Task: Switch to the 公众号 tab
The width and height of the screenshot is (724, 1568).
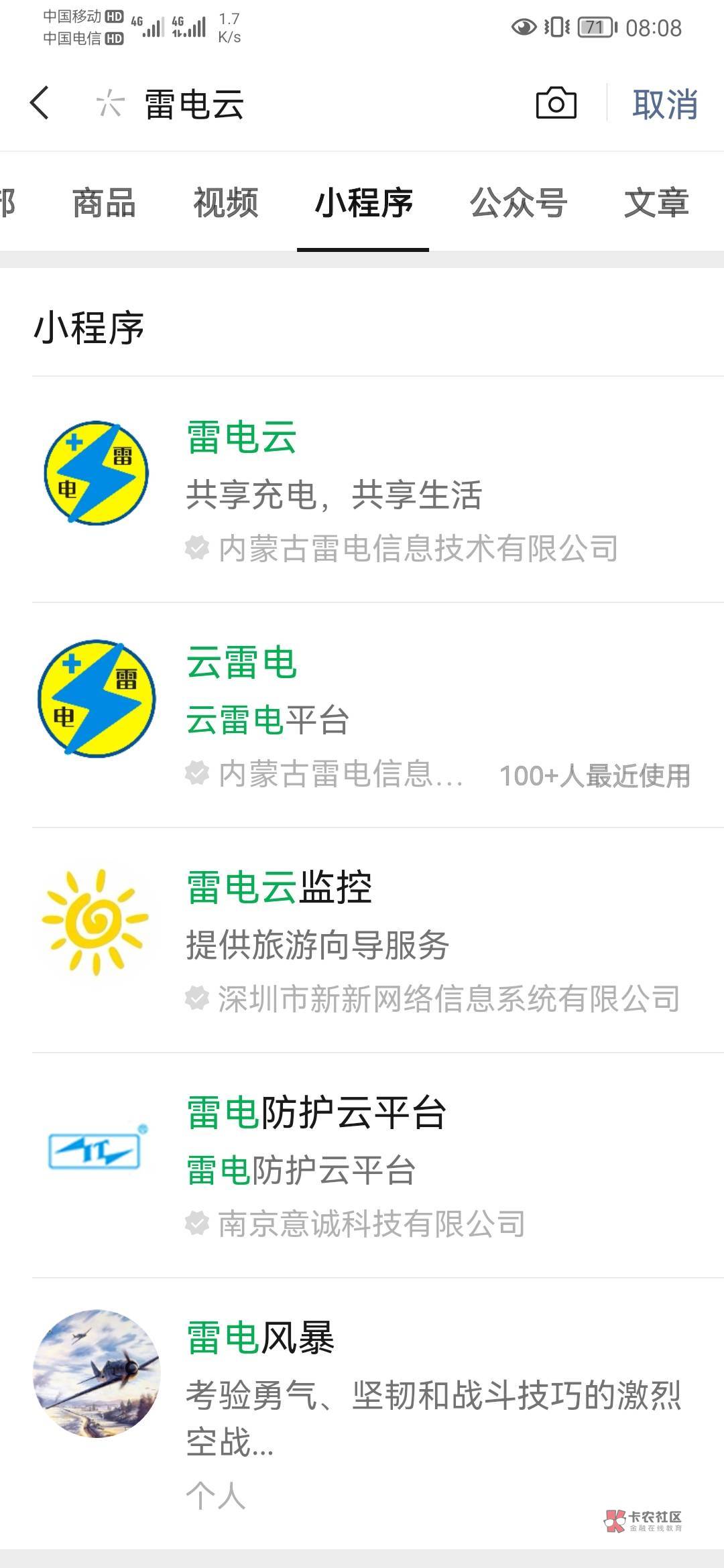Action: click(x=518, y=202)
